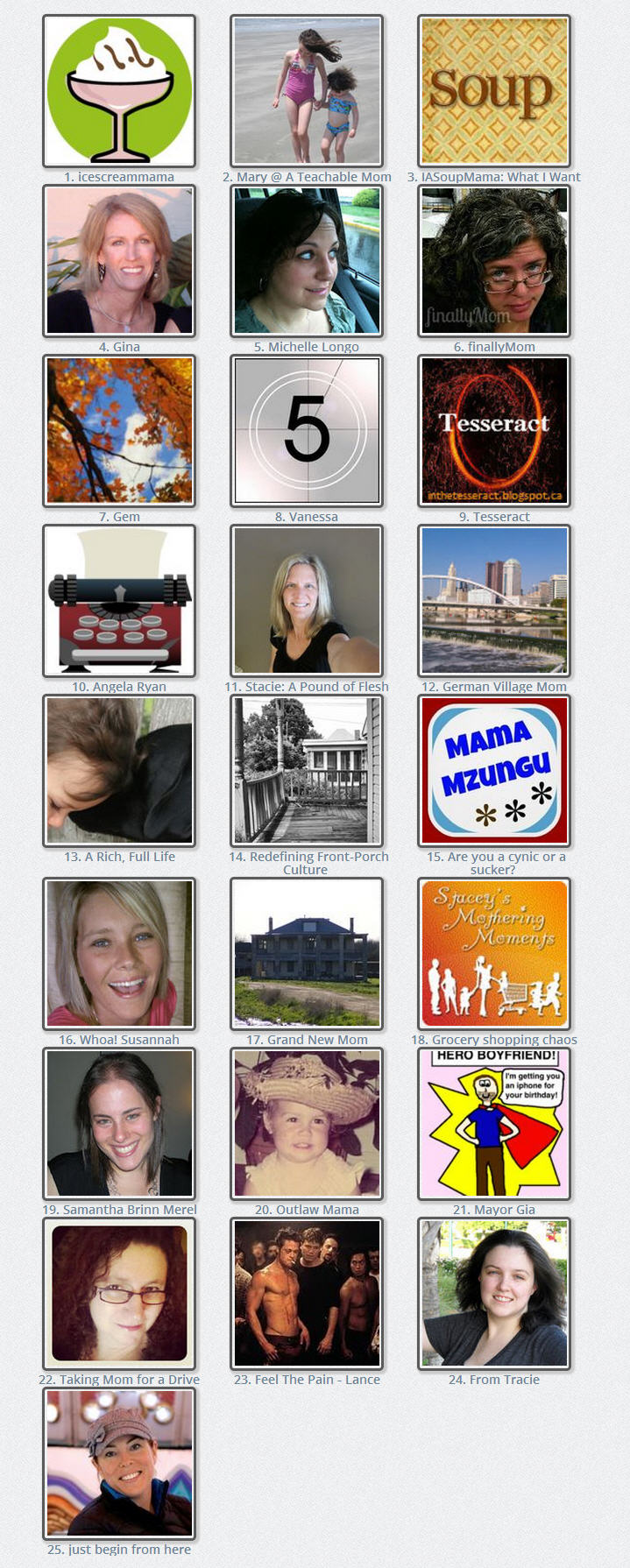Select Gem's autumn leaves tile

pyautogui.click(x=119, y=431)
